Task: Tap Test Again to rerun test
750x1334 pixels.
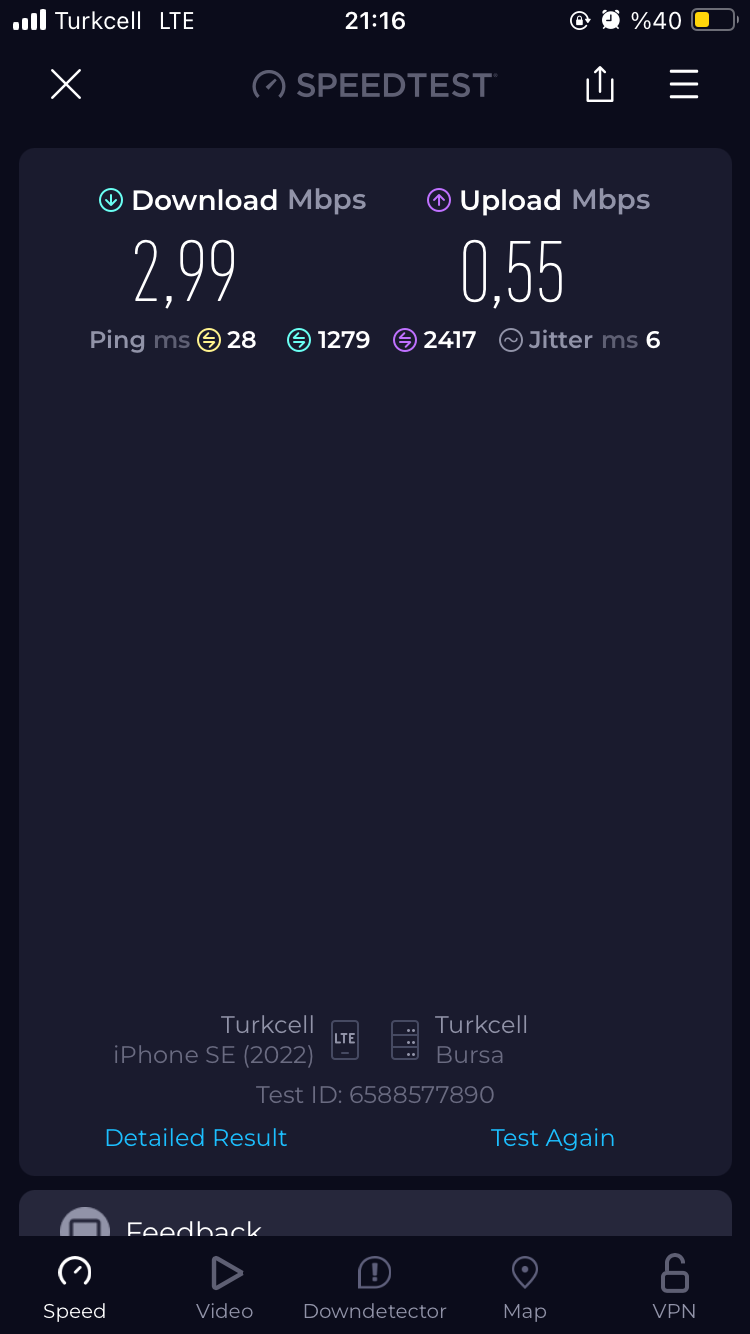Action: (x=553, y=1138)
